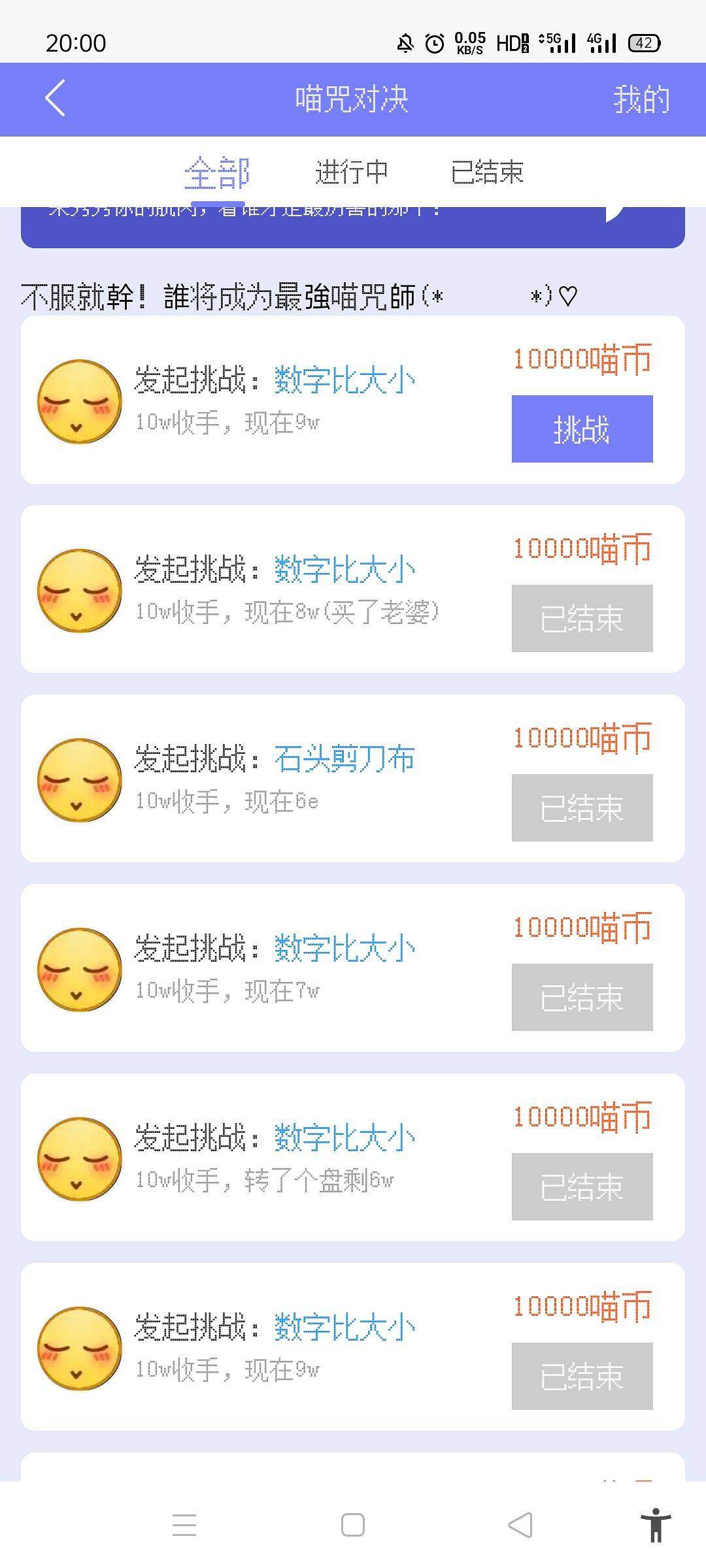Screen dimensions: 706x1568
Task: Open the challenge card saying 转了个盘剩6w
Action: 288,1158
